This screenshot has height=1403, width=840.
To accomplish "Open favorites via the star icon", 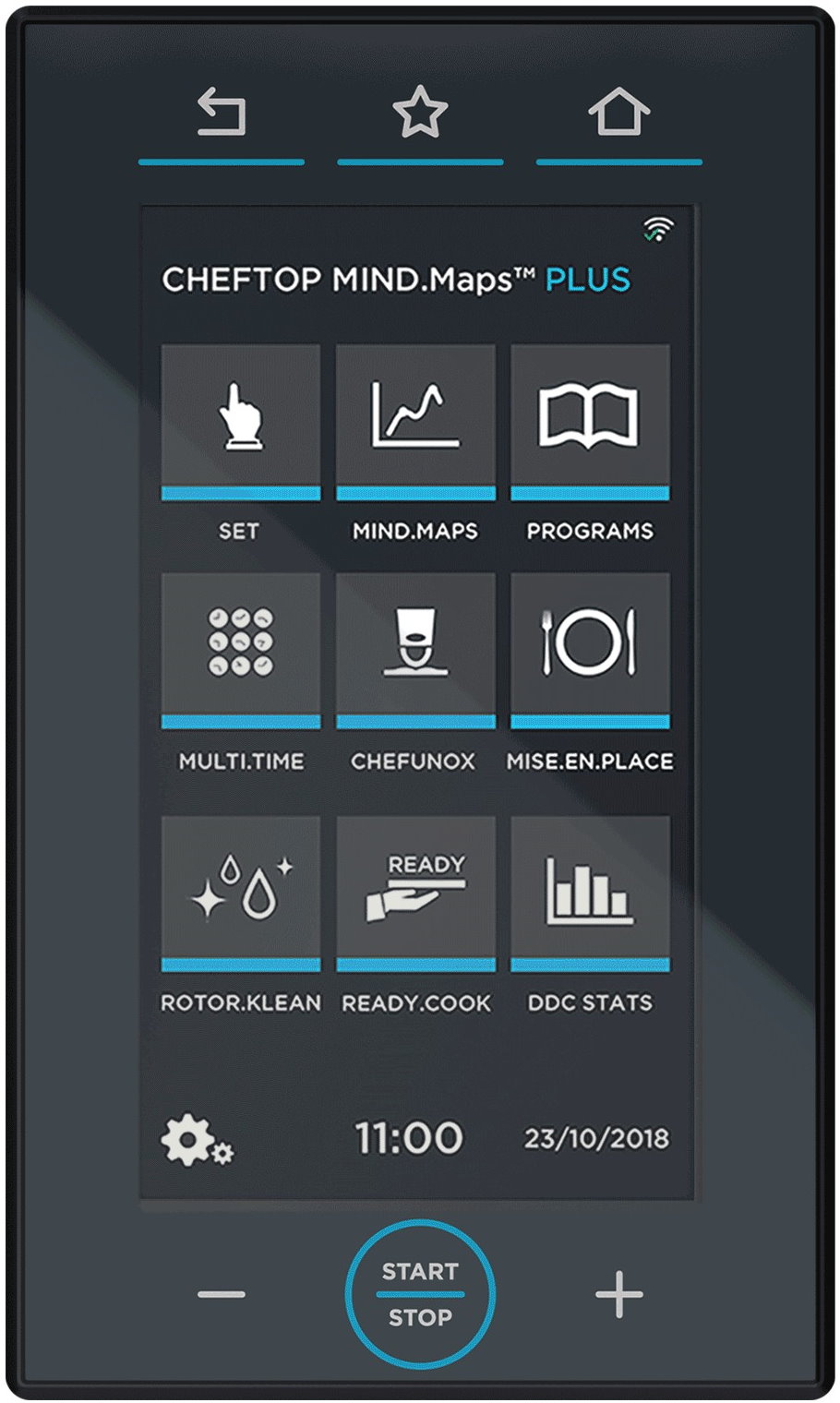I will pos(420,112).
